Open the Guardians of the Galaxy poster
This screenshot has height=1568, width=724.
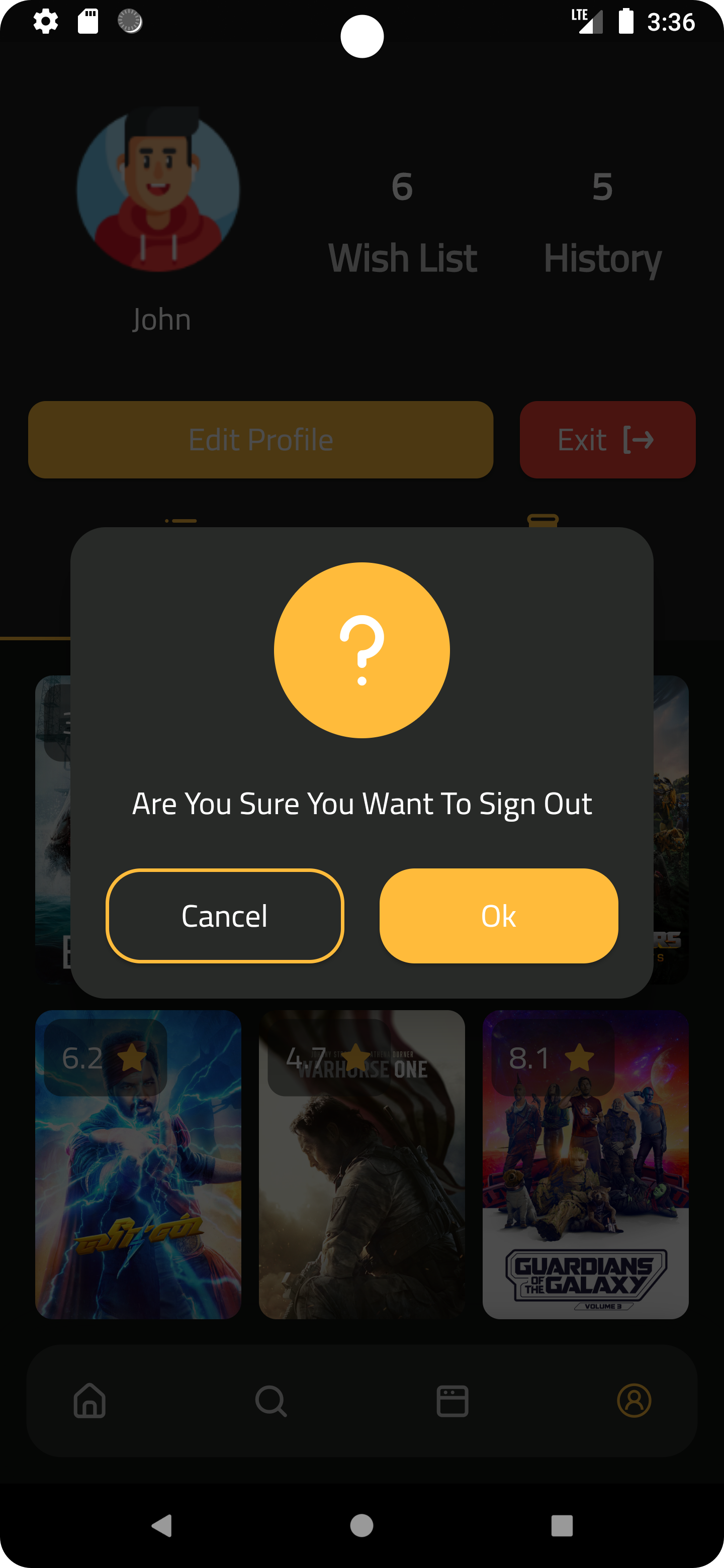pyautogui.click(x=586, y=1168)
